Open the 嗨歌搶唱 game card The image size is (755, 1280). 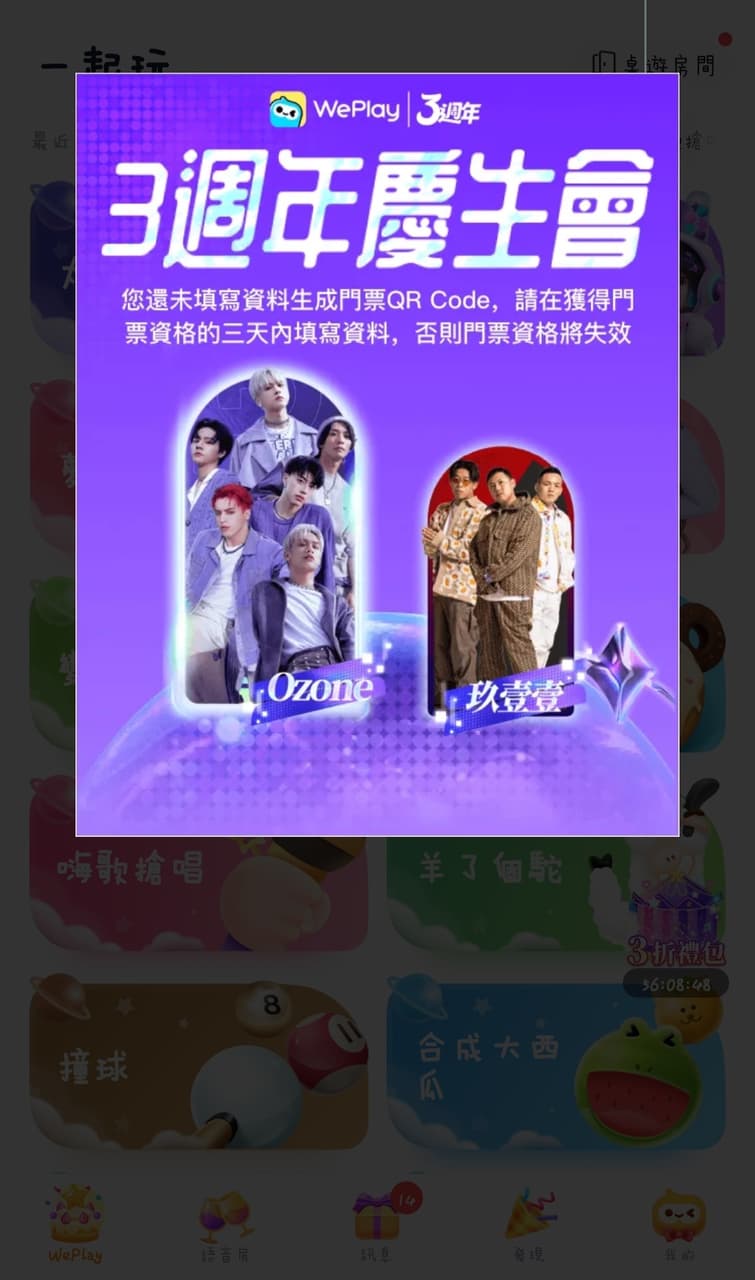point(198,880)
